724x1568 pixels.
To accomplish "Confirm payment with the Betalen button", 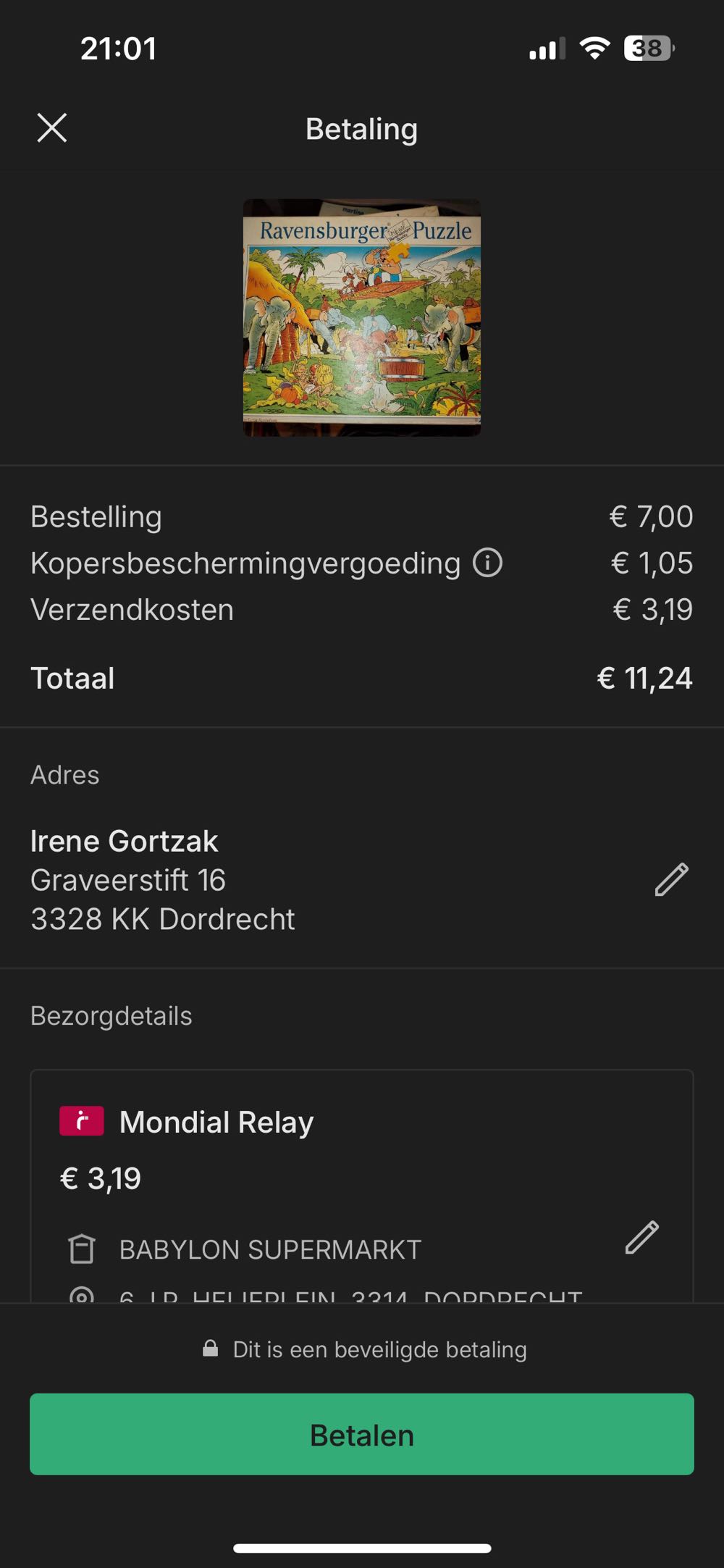I will (x=362, y=1434).
